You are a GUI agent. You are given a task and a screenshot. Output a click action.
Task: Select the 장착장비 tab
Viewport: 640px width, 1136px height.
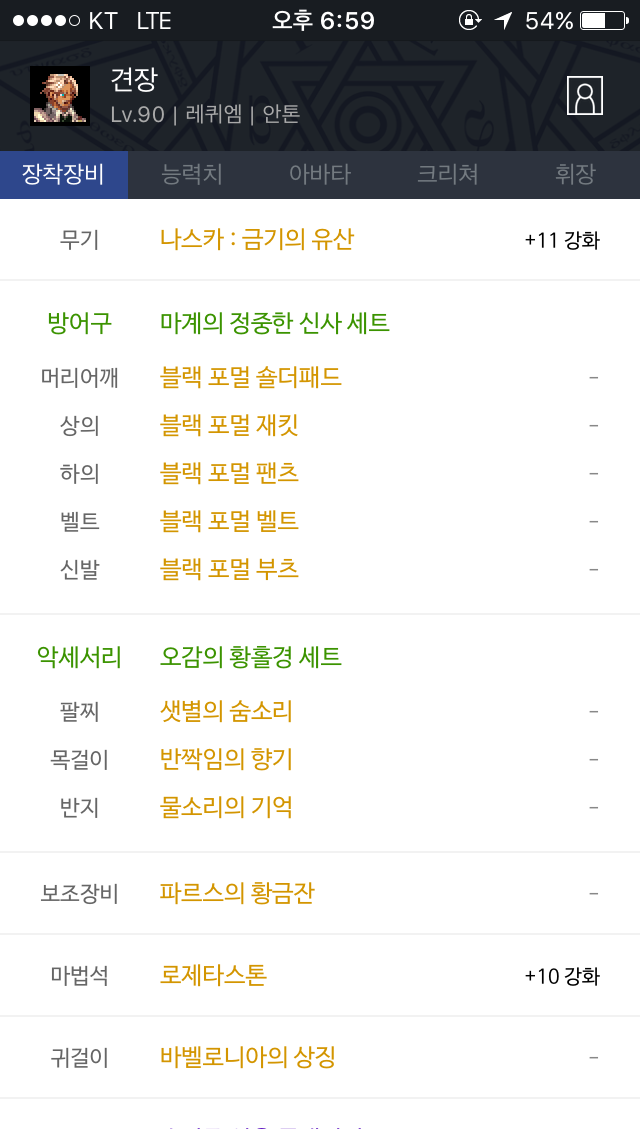click(x=64, y=175)
